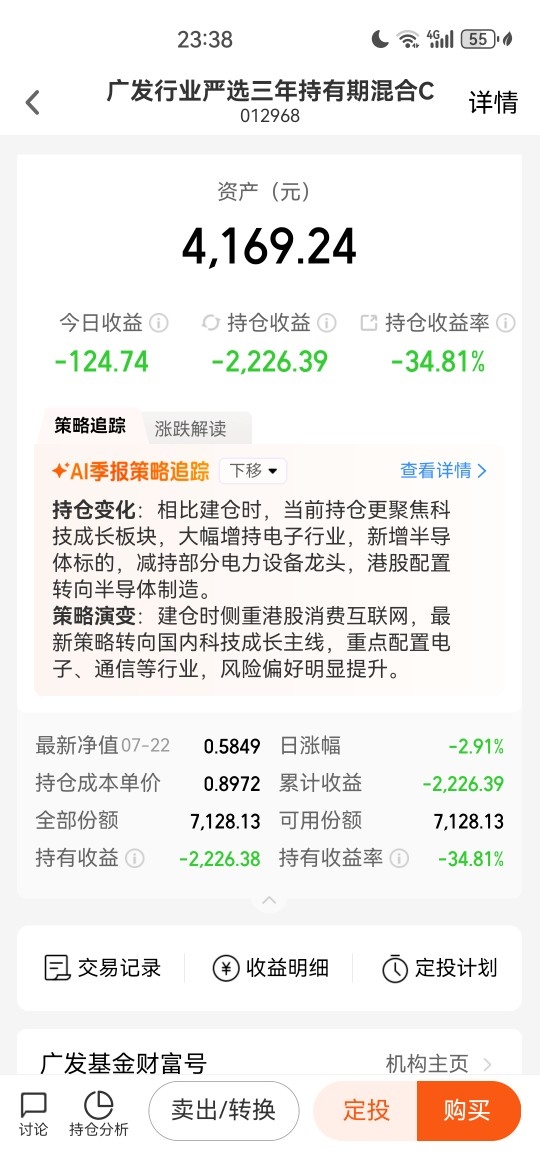Open 查看详情 link

[x=443, y=471]
